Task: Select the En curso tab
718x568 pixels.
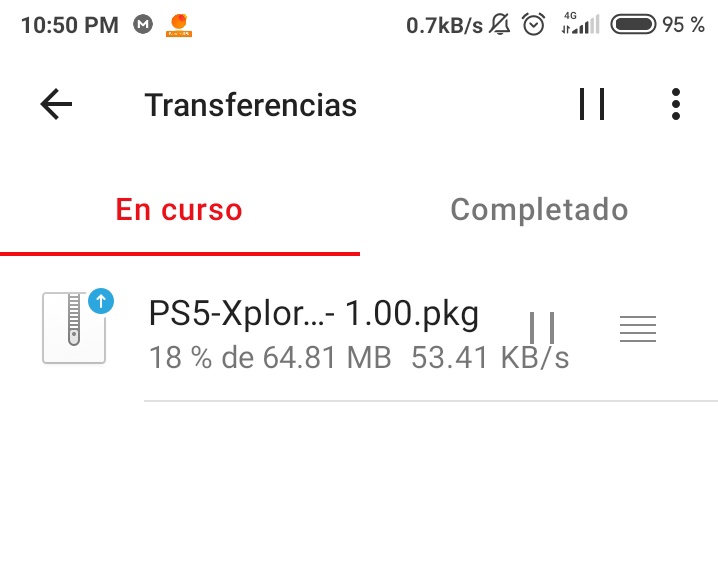Action: 179,210
